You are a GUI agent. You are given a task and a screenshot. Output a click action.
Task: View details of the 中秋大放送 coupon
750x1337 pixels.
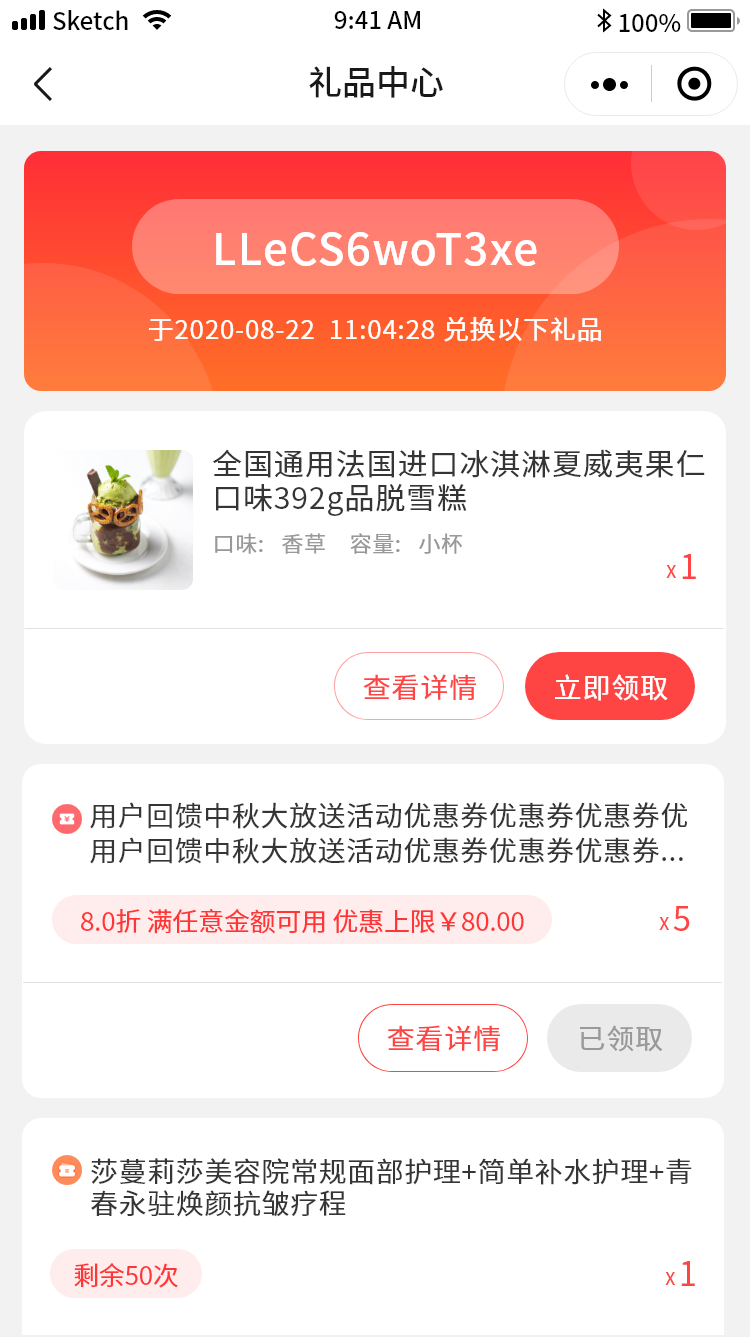click(443, 1038)
